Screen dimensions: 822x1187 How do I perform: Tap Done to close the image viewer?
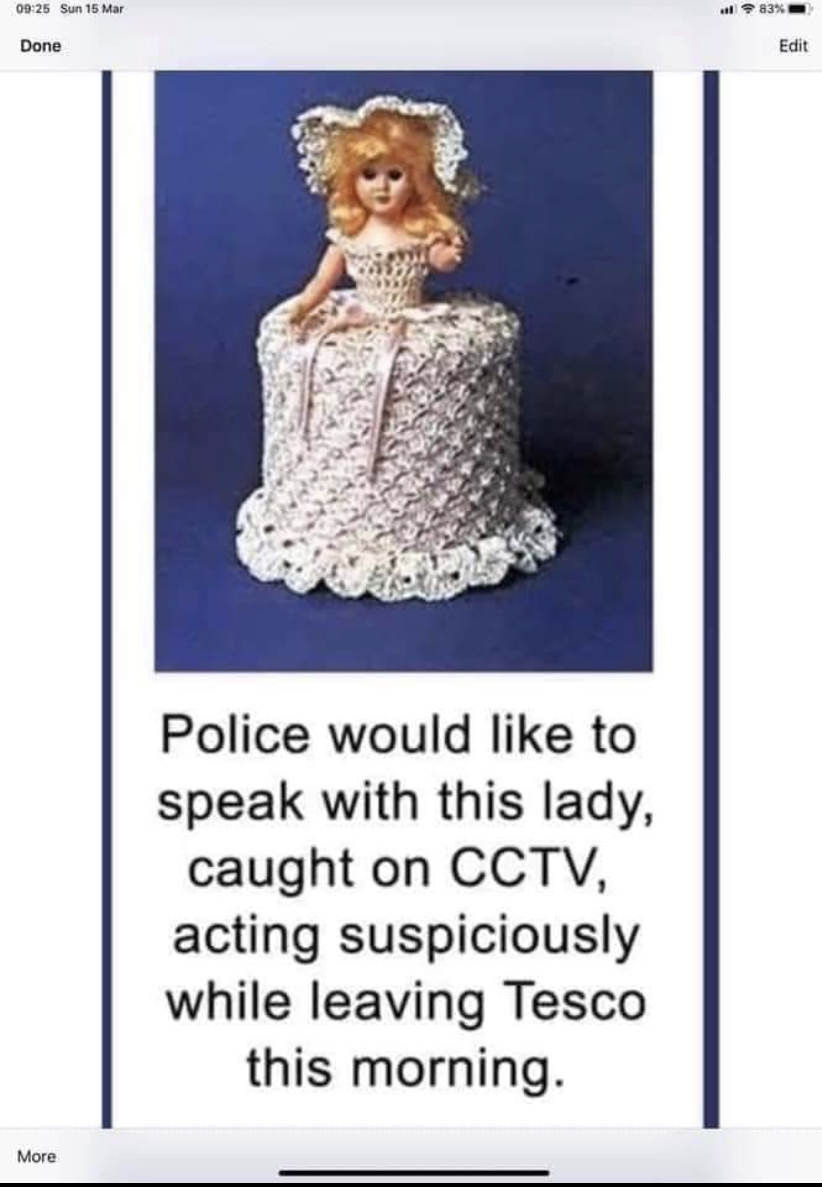[x=41, y=46]
